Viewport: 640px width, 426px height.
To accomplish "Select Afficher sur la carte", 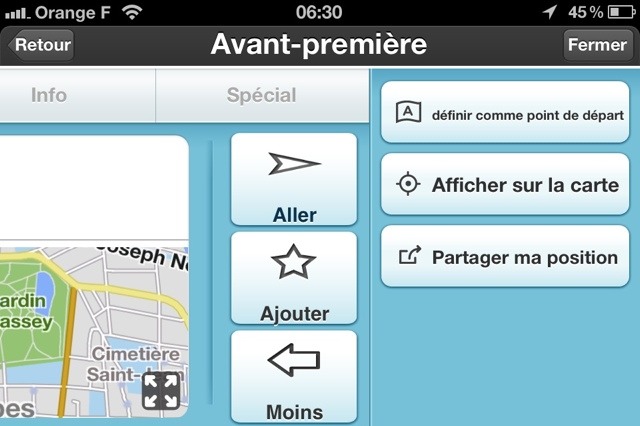I will 505,185.
